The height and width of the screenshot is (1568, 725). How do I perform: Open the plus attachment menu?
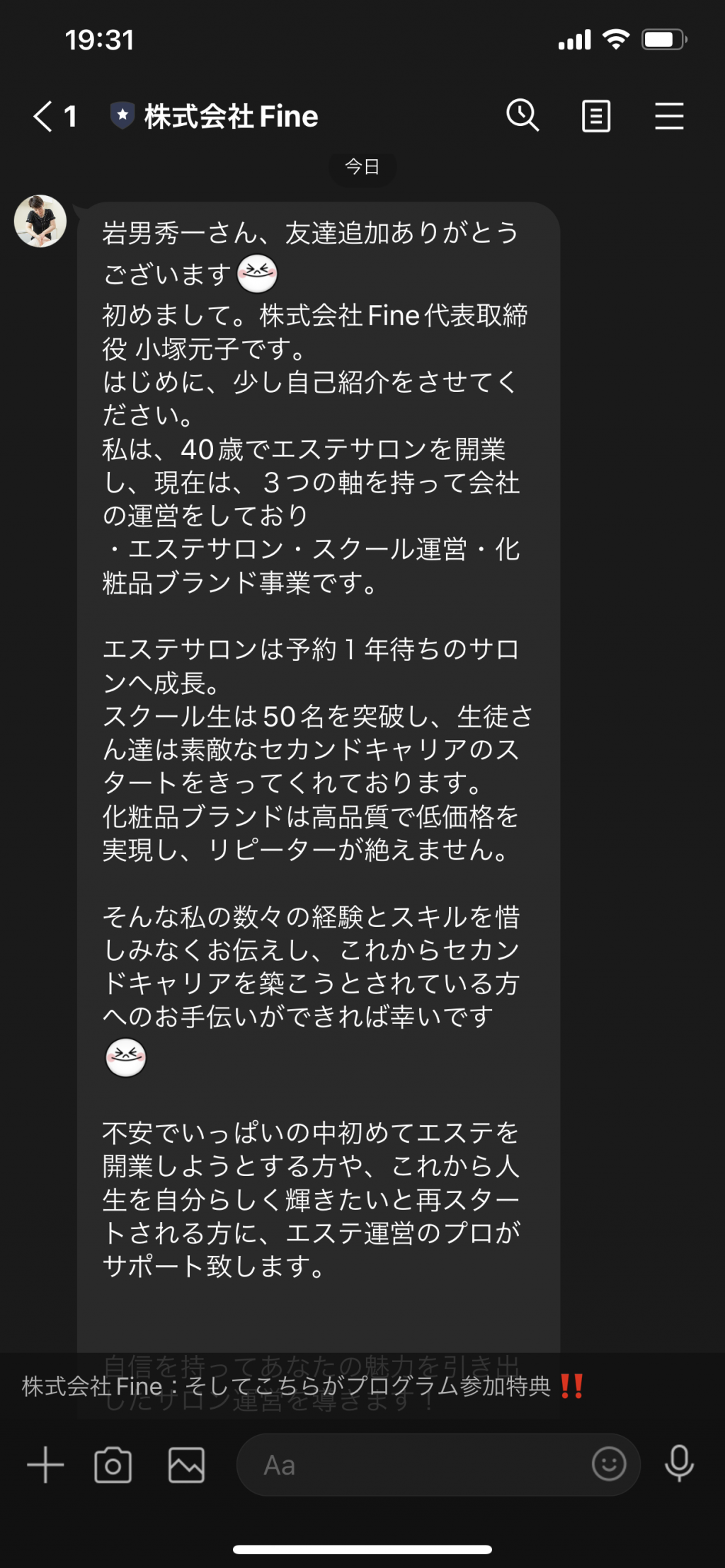tap(45, 1464)
